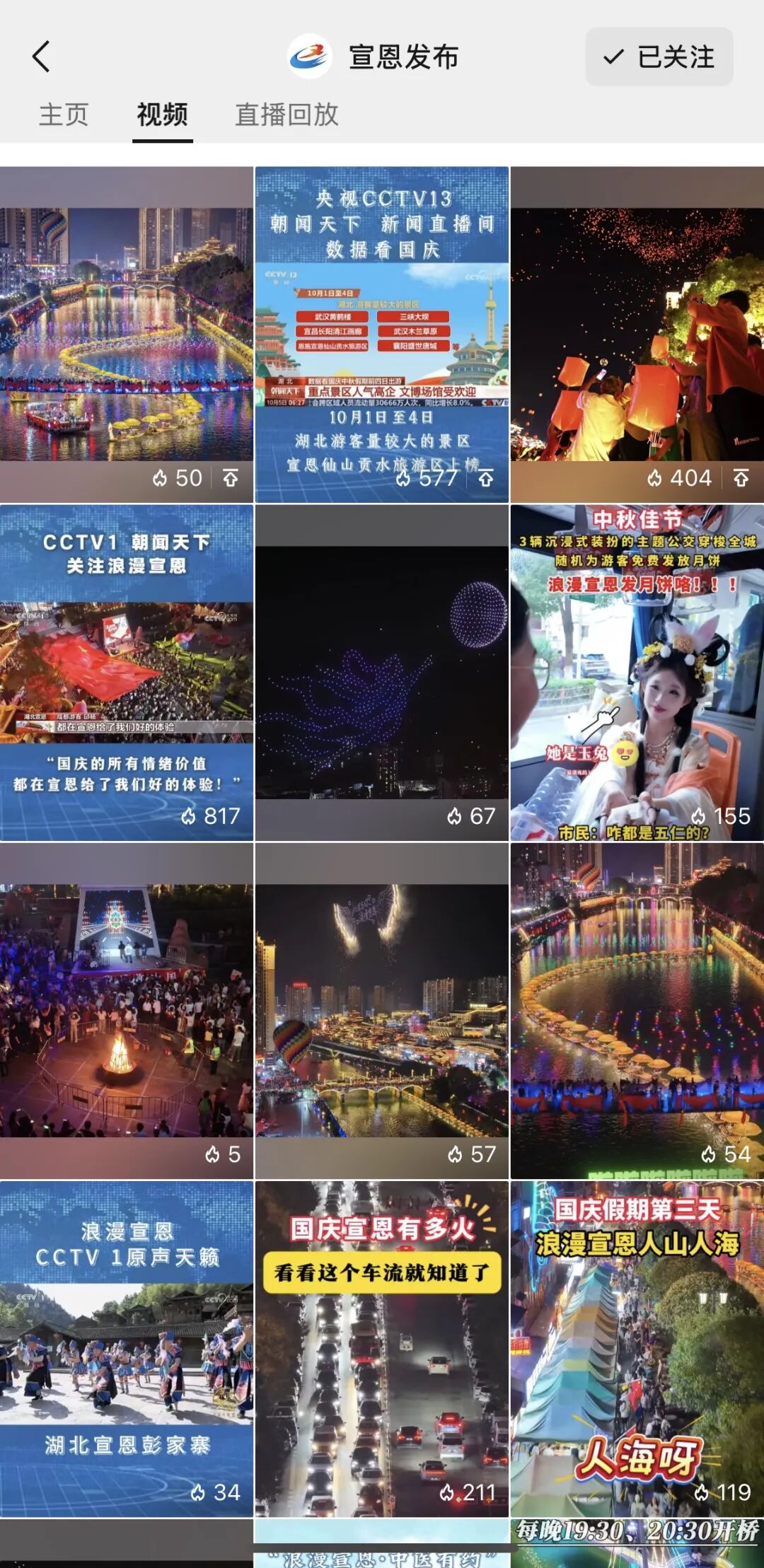
Task: Open the 直播回放 tab
Action: pyautogui.click(x=286, y=115)
